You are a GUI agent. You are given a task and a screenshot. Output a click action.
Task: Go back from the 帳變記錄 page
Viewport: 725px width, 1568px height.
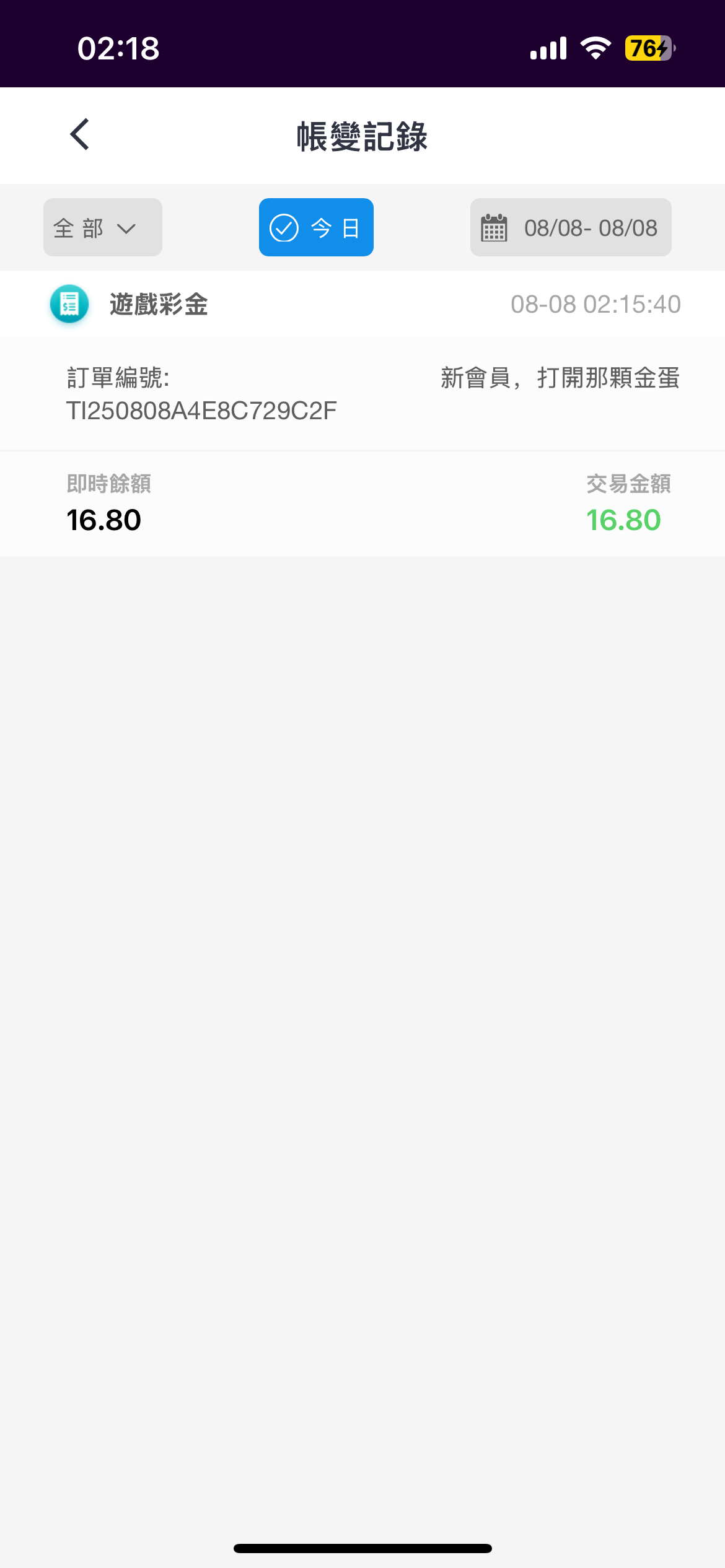click(x=80, y=134)
